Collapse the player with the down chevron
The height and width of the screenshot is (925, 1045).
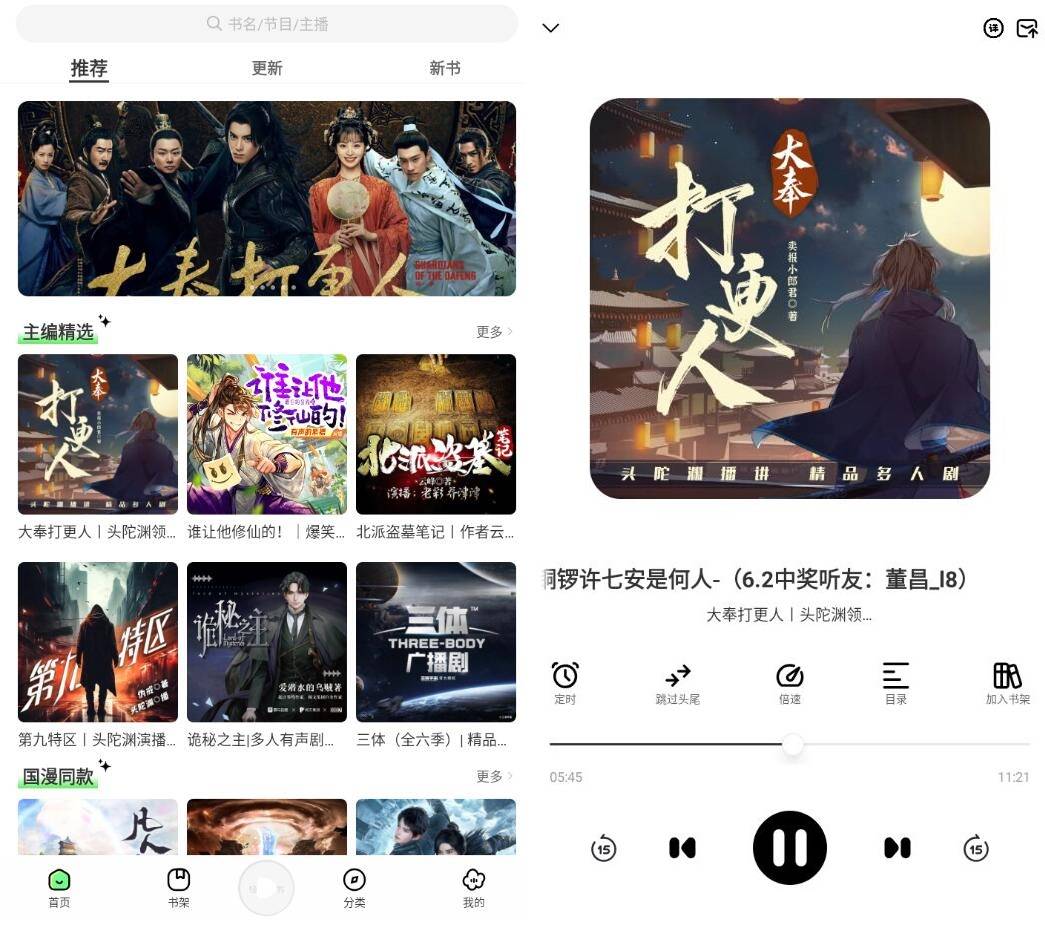(x=550, y=28)
